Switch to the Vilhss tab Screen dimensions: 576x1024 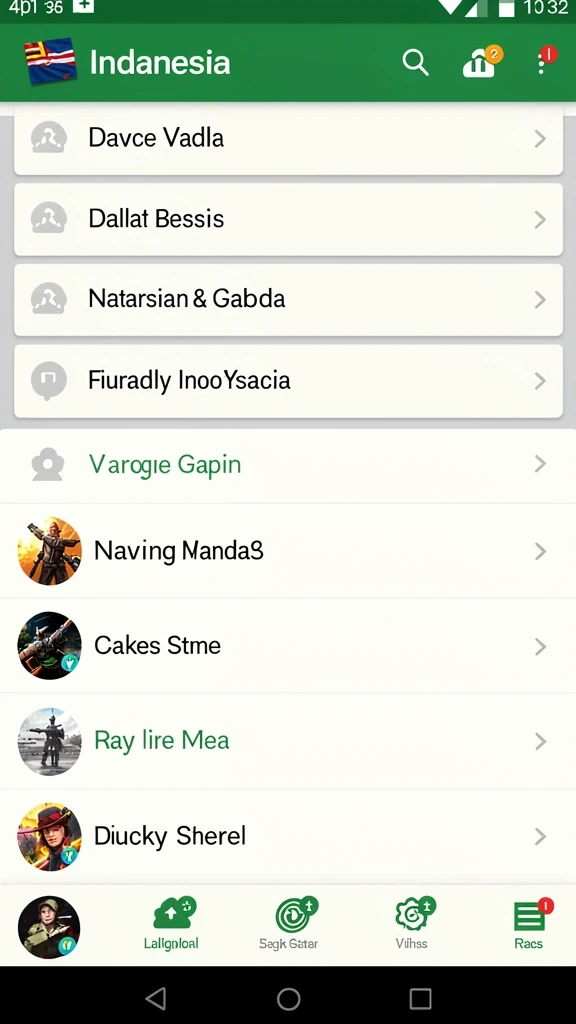(412, 924)
